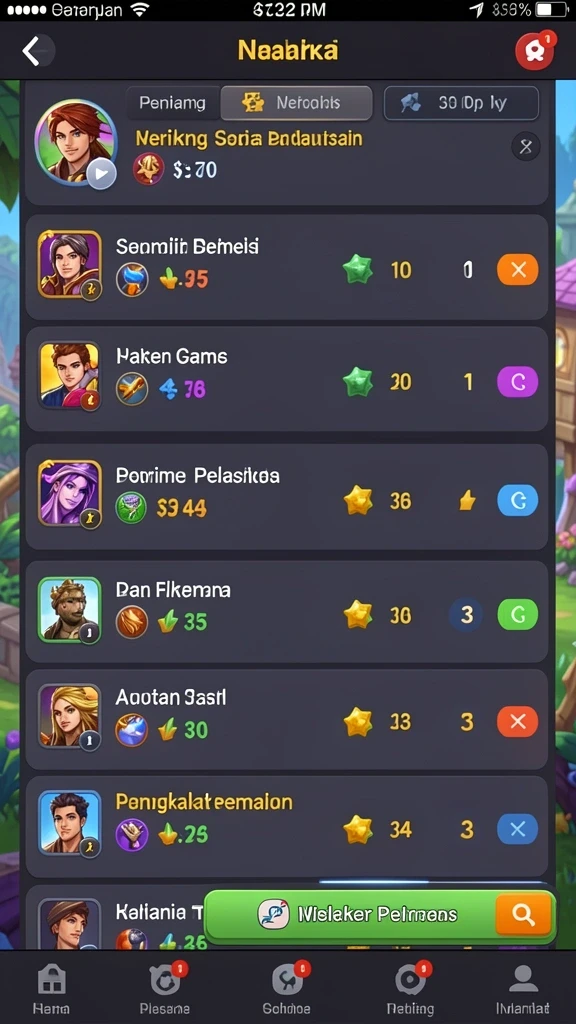Viewport: 576px width, 1024px height.
Task: Dismiss the Nerikng Soria Bndautsain header card
Action: coord(526,148)
